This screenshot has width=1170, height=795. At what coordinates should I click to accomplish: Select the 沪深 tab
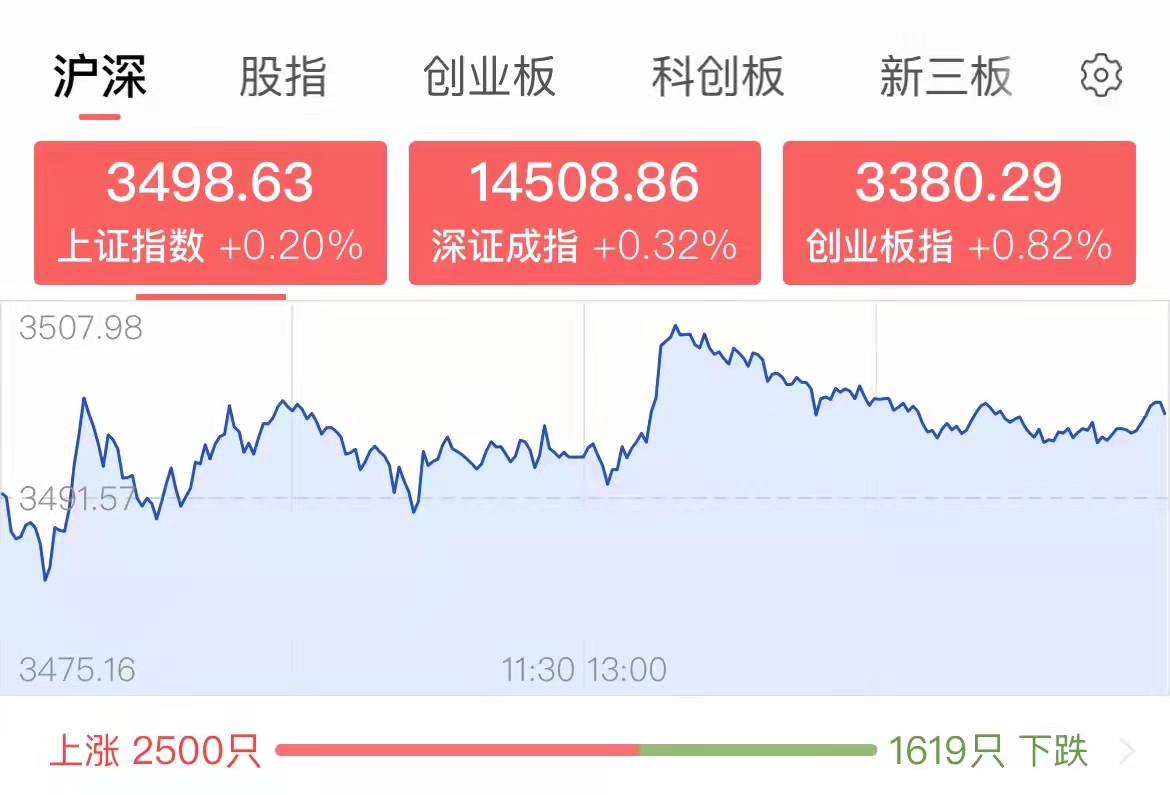coord(100,77)
